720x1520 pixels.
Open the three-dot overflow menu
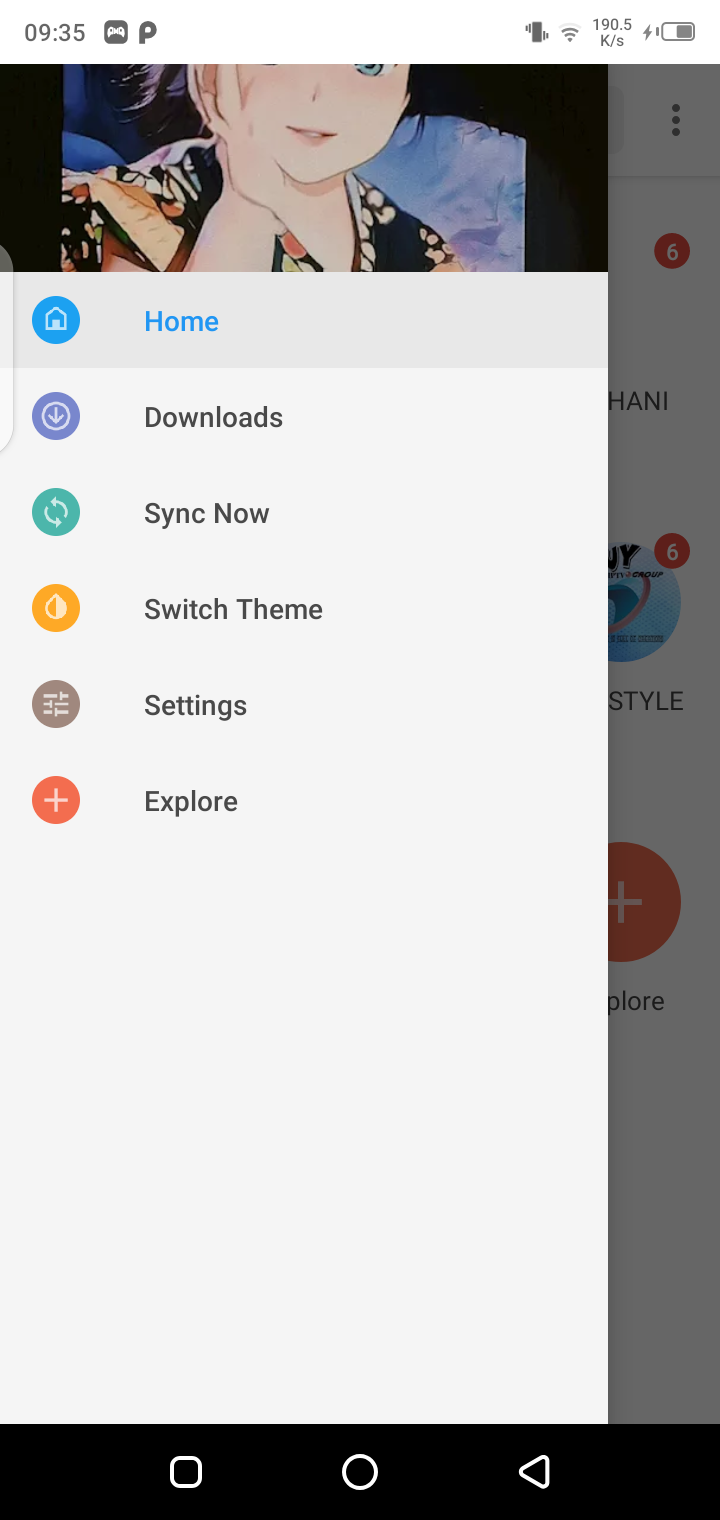(x=676, y=120)
